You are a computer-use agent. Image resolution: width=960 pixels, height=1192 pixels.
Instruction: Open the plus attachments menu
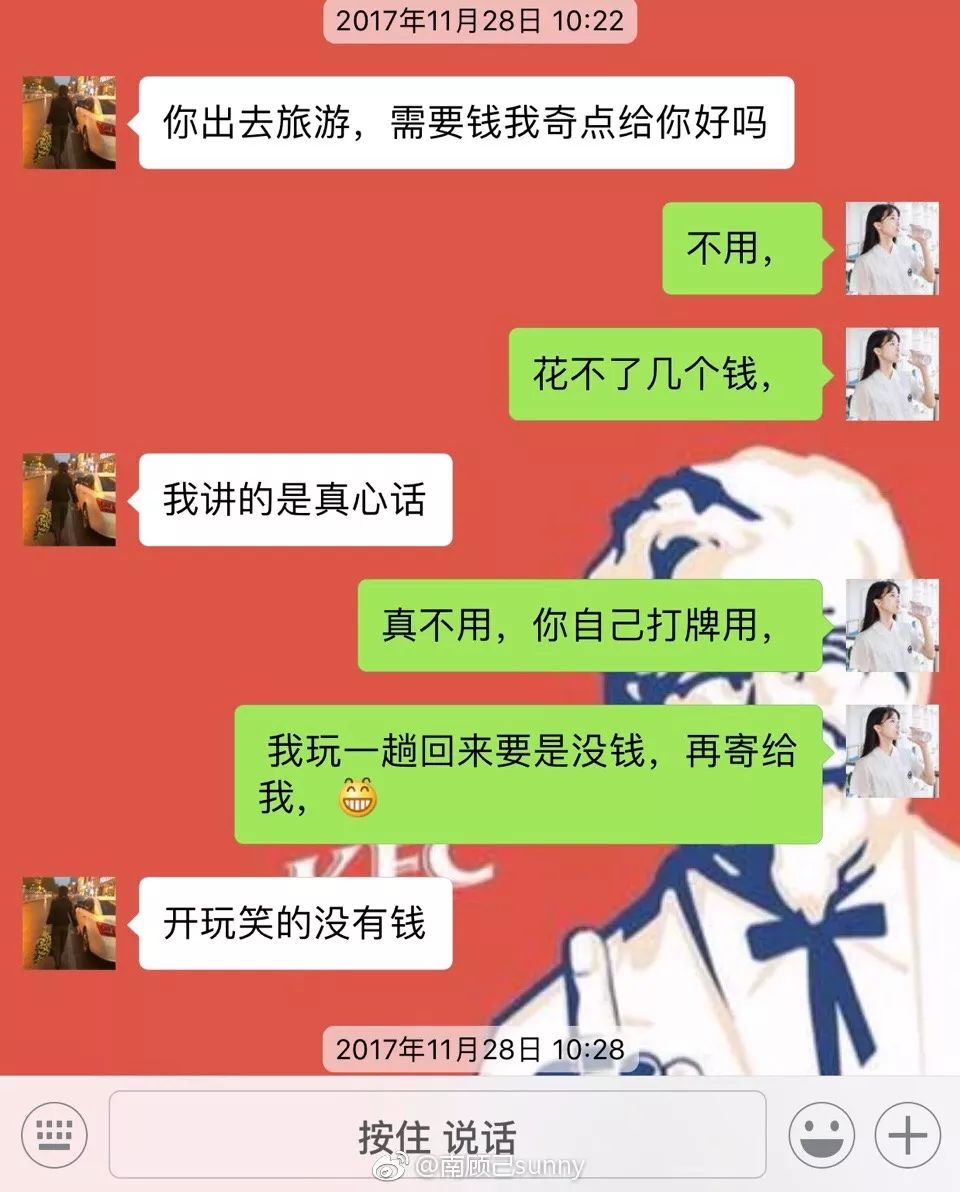click(907, 1134)
